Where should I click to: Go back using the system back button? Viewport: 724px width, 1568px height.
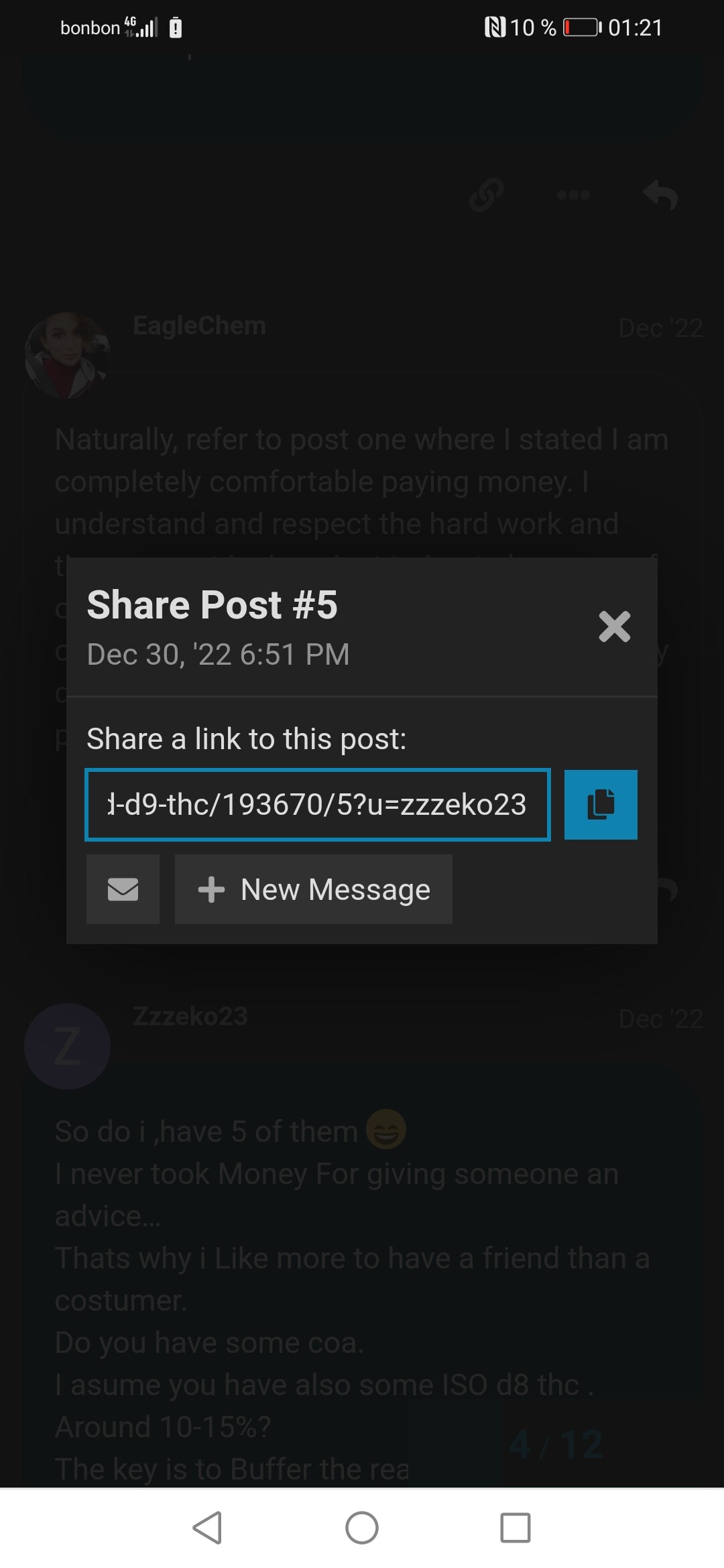coord(207,1528)
